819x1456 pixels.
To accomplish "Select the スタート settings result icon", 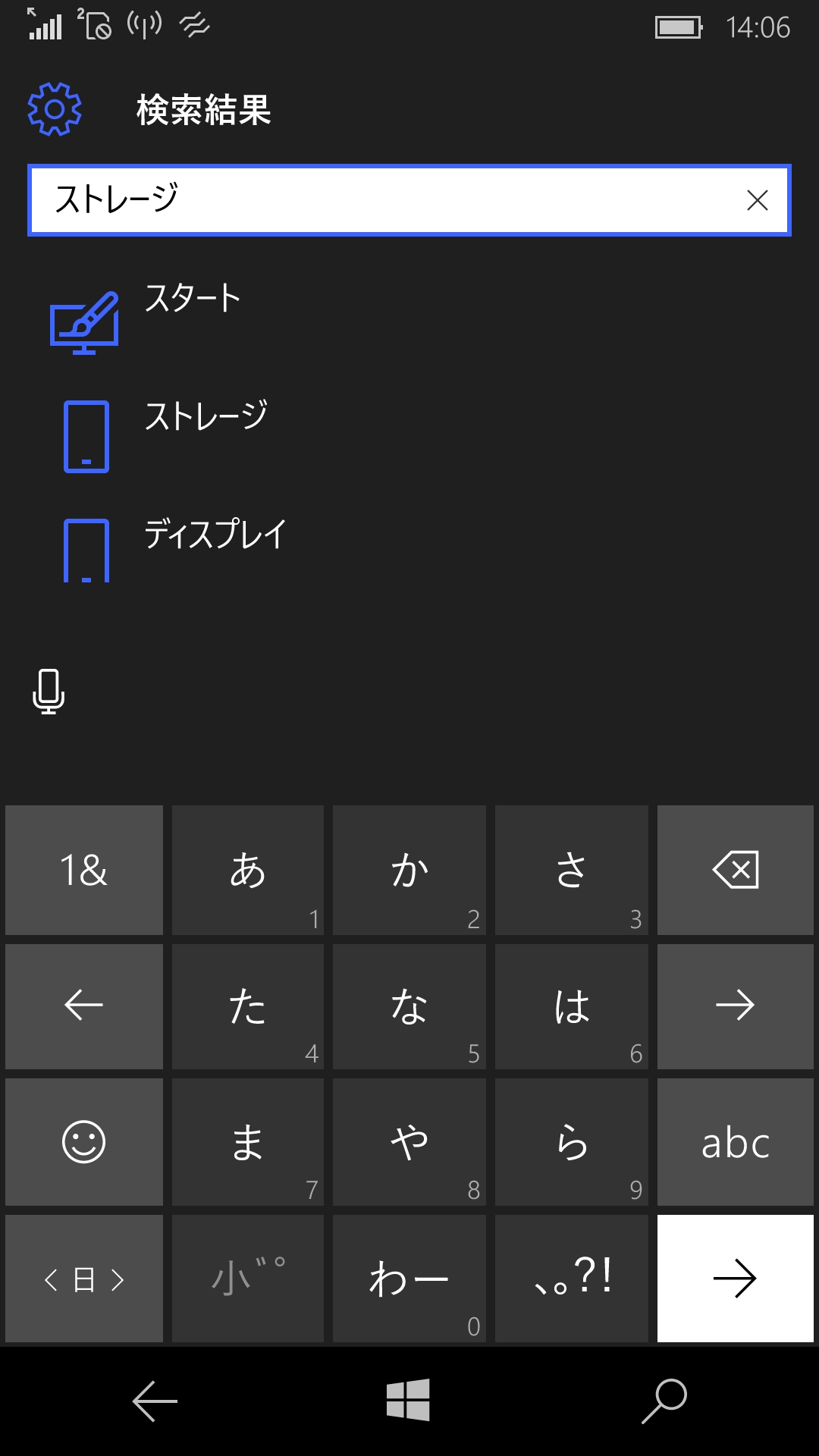I will [x=85, y=320].
